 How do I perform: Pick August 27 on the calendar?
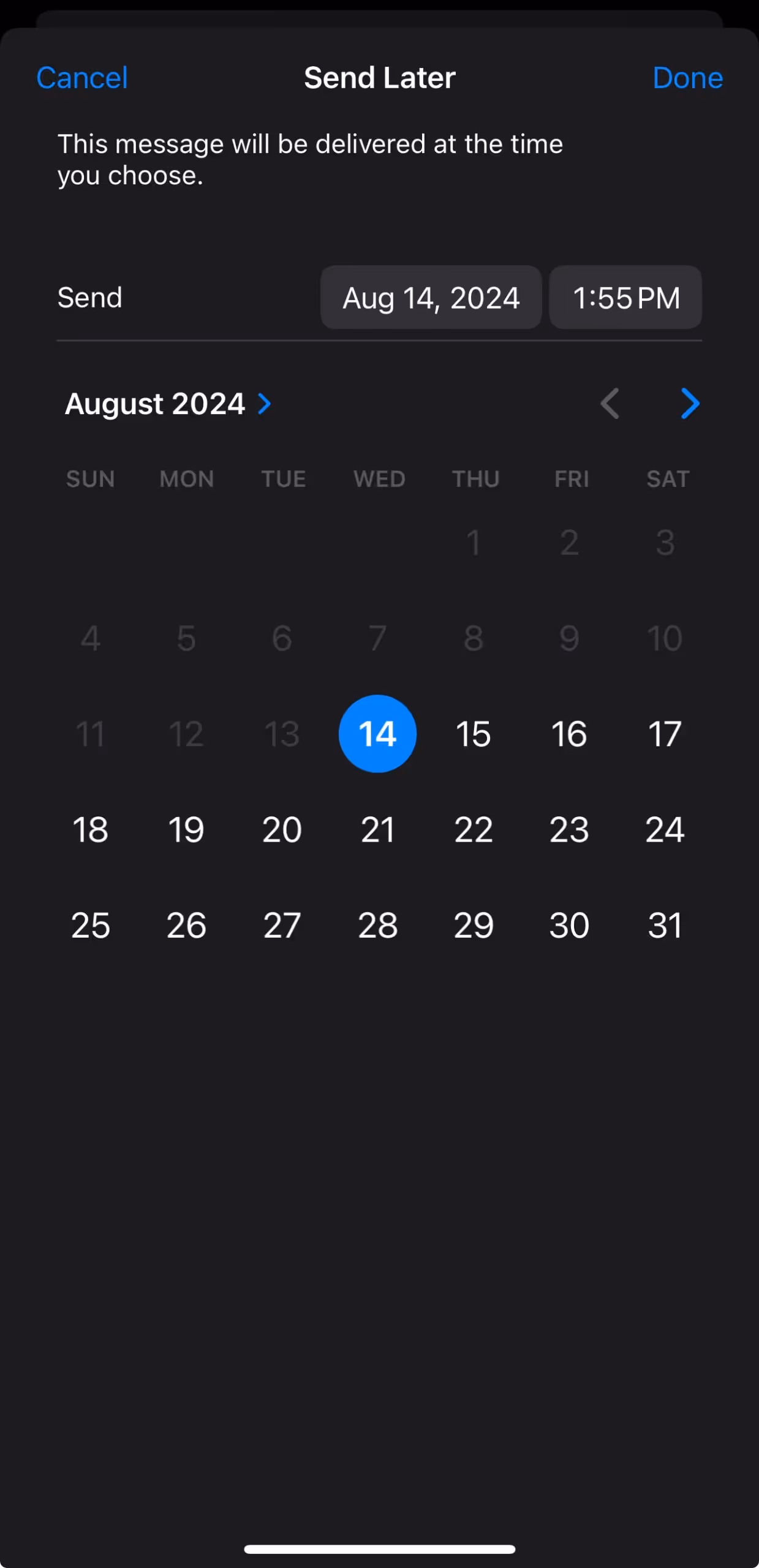[282, 925]
